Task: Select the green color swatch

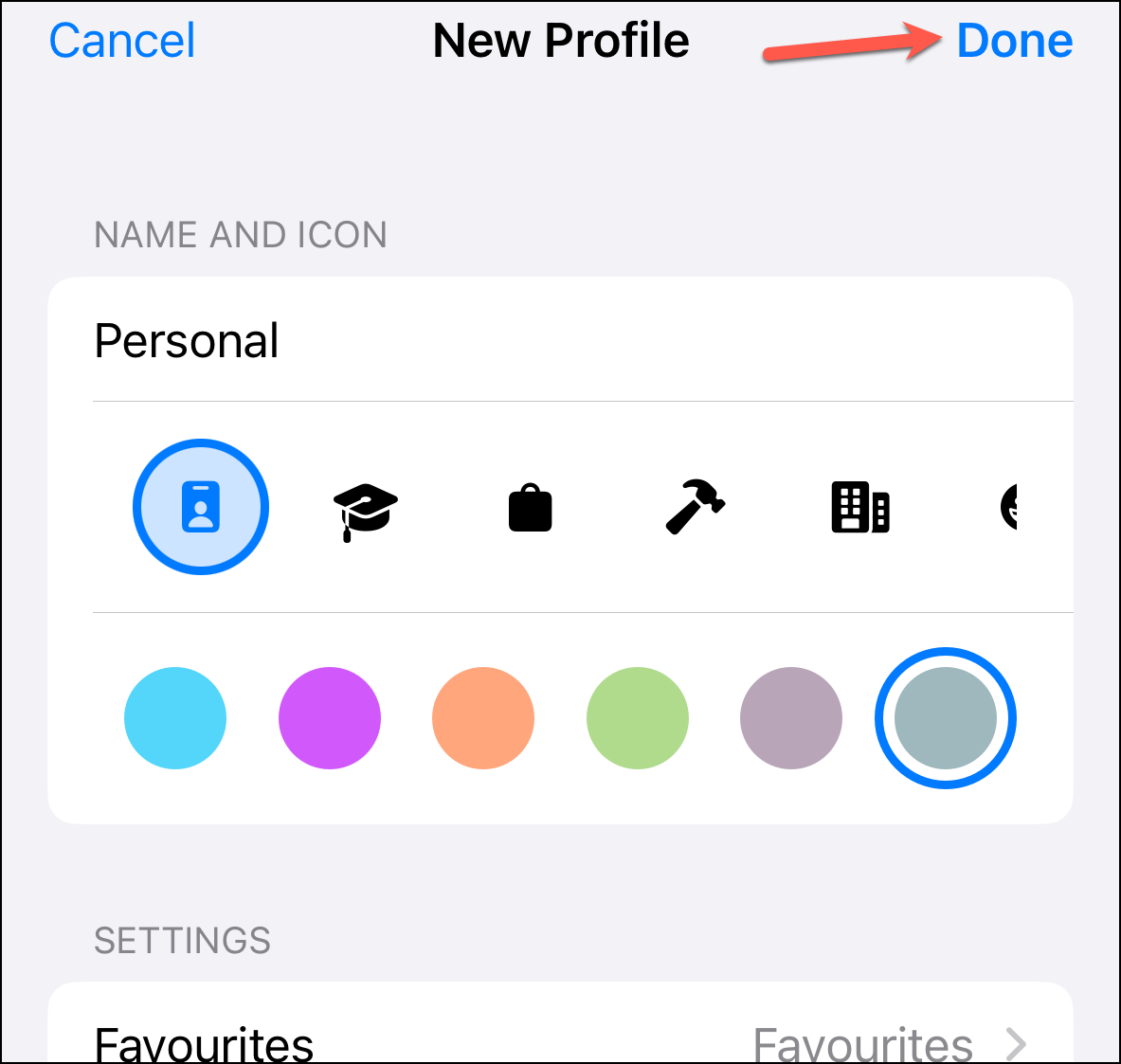Action: coord(638,718)
